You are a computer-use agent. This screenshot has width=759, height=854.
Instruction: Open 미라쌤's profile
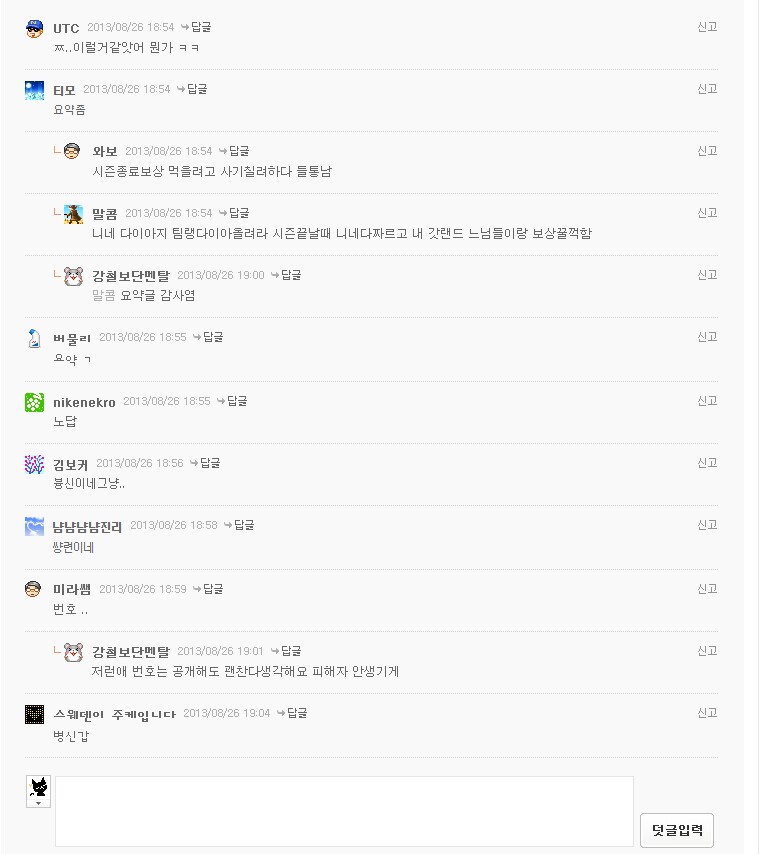(x=71, y=589)
